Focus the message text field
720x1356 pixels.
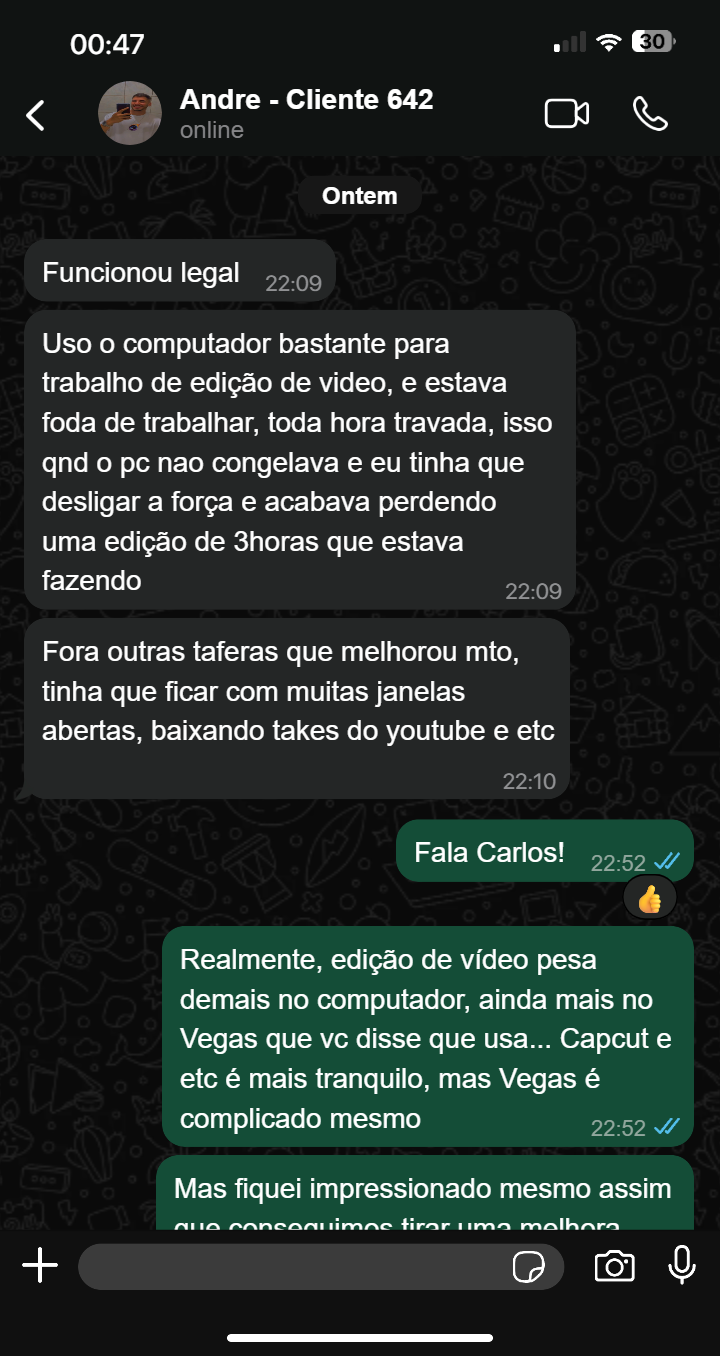coord(290,1266)
